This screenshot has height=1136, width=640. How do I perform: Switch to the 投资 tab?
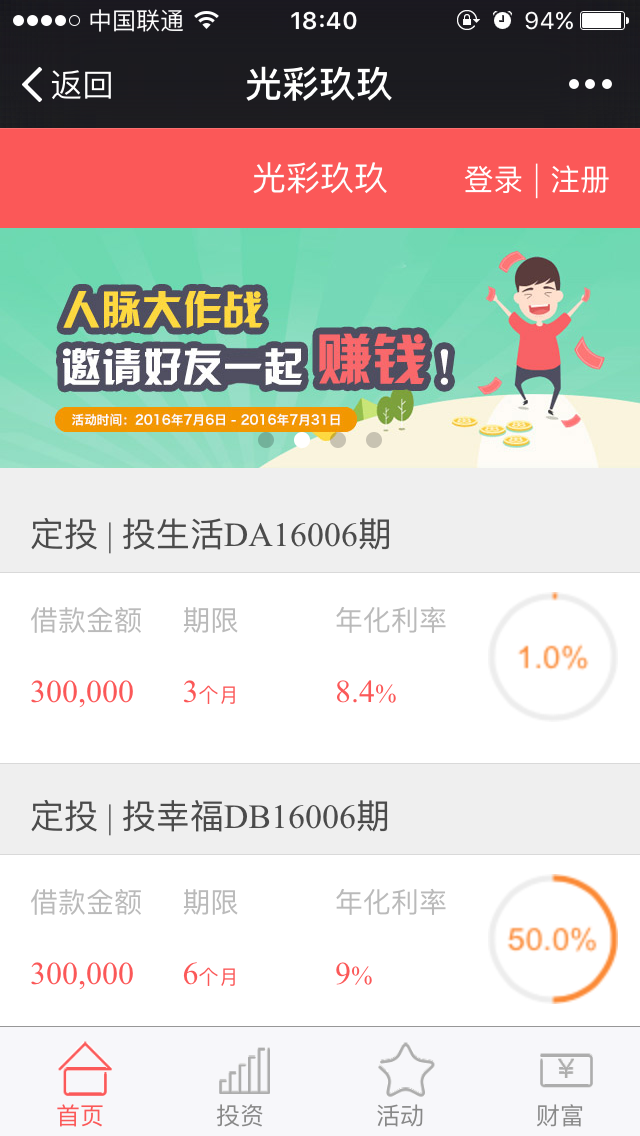(240, 1085)
